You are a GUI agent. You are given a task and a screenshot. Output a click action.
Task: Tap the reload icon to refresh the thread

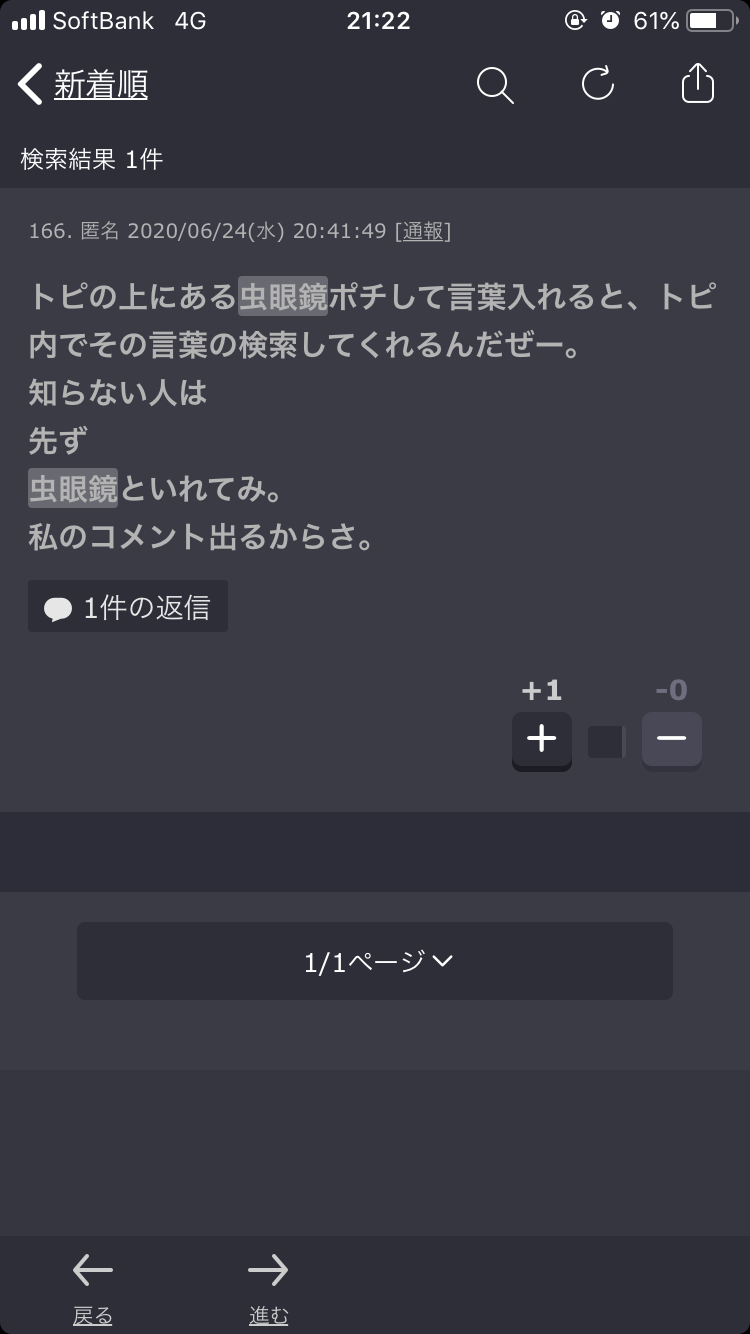coord(597,86)
